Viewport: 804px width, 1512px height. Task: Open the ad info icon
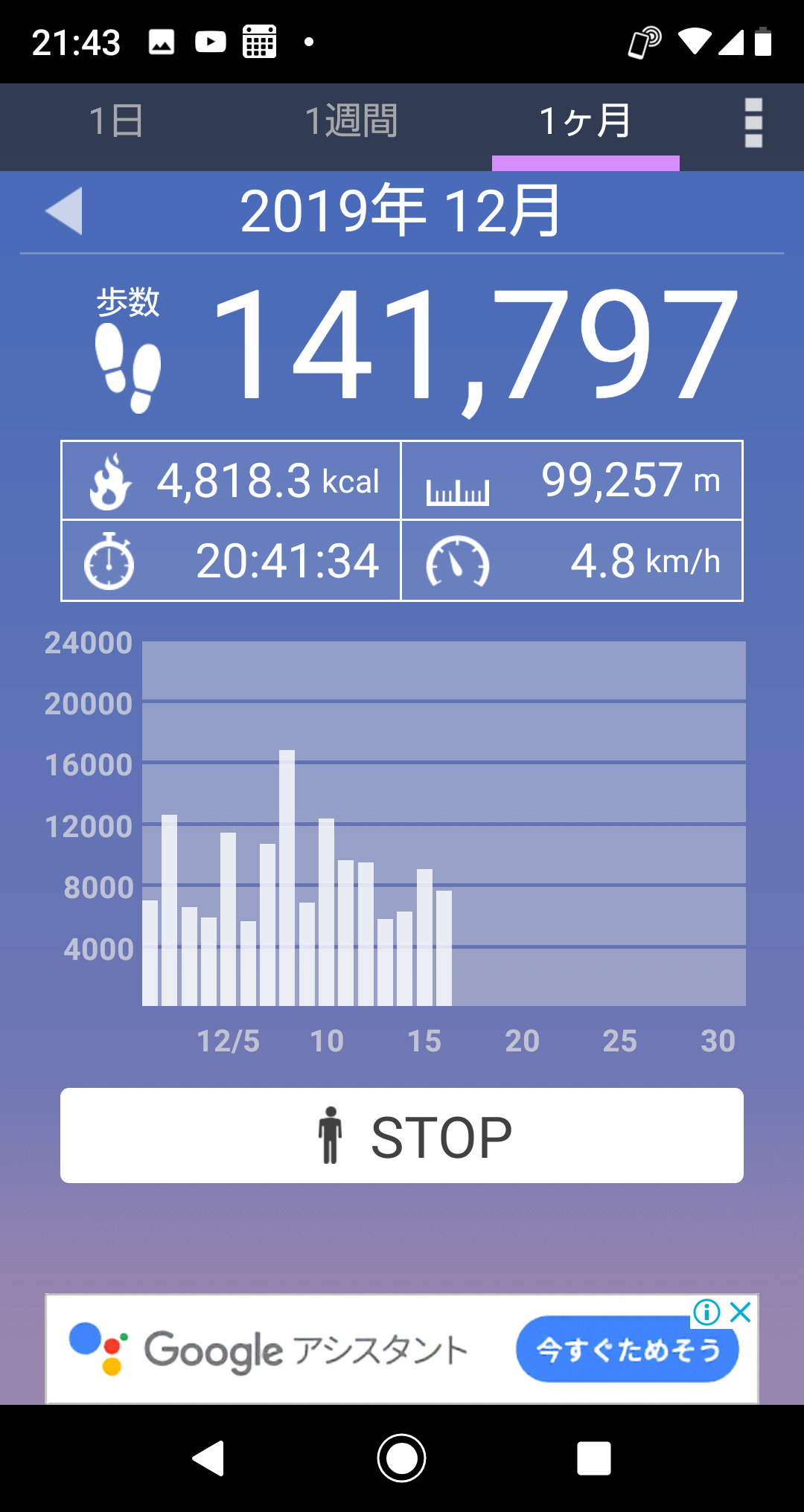tap(706, 1313)
